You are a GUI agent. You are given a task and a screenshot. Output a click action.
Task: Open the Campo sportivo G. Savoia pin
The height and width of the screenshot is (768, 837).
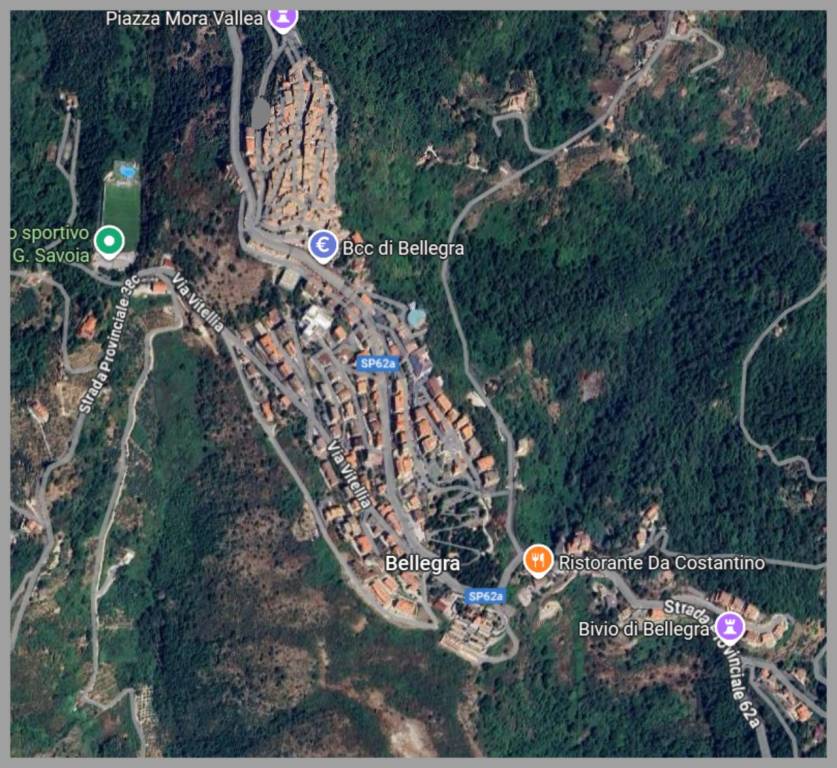(108, 241)
